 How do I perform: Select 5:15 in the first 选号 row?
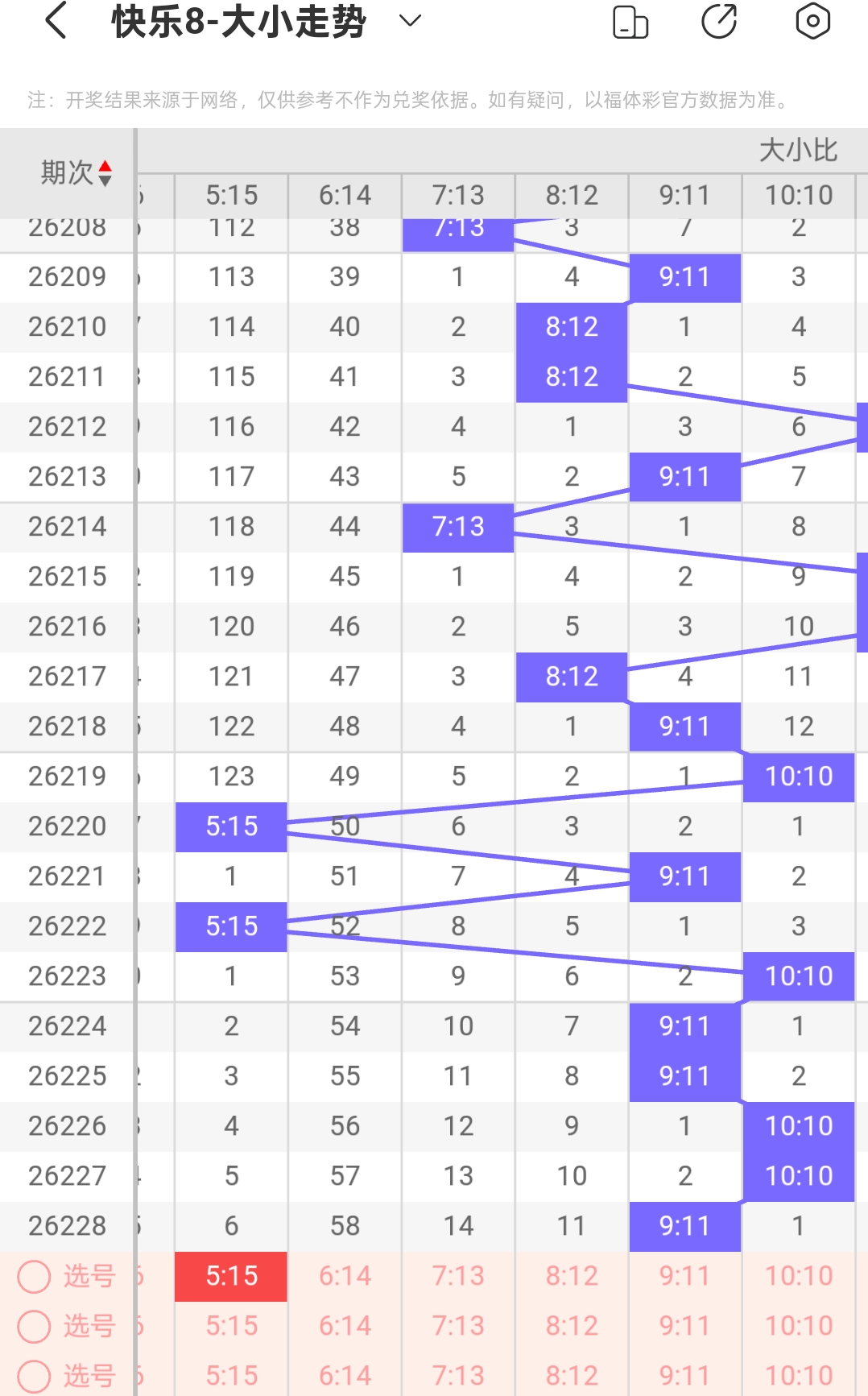[x=231, y=1276]
